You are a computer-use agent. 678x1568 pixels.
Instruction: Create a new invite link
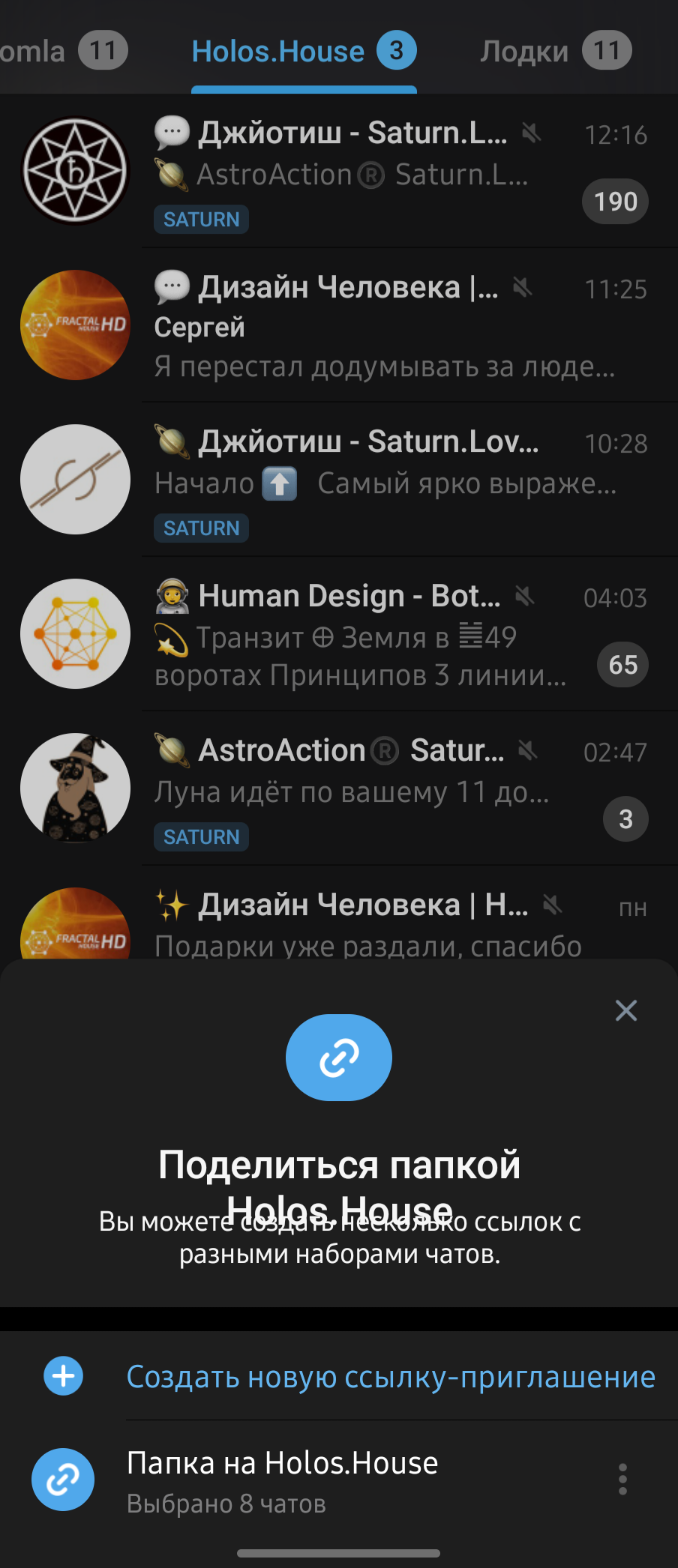click(x=390, y=1377)
